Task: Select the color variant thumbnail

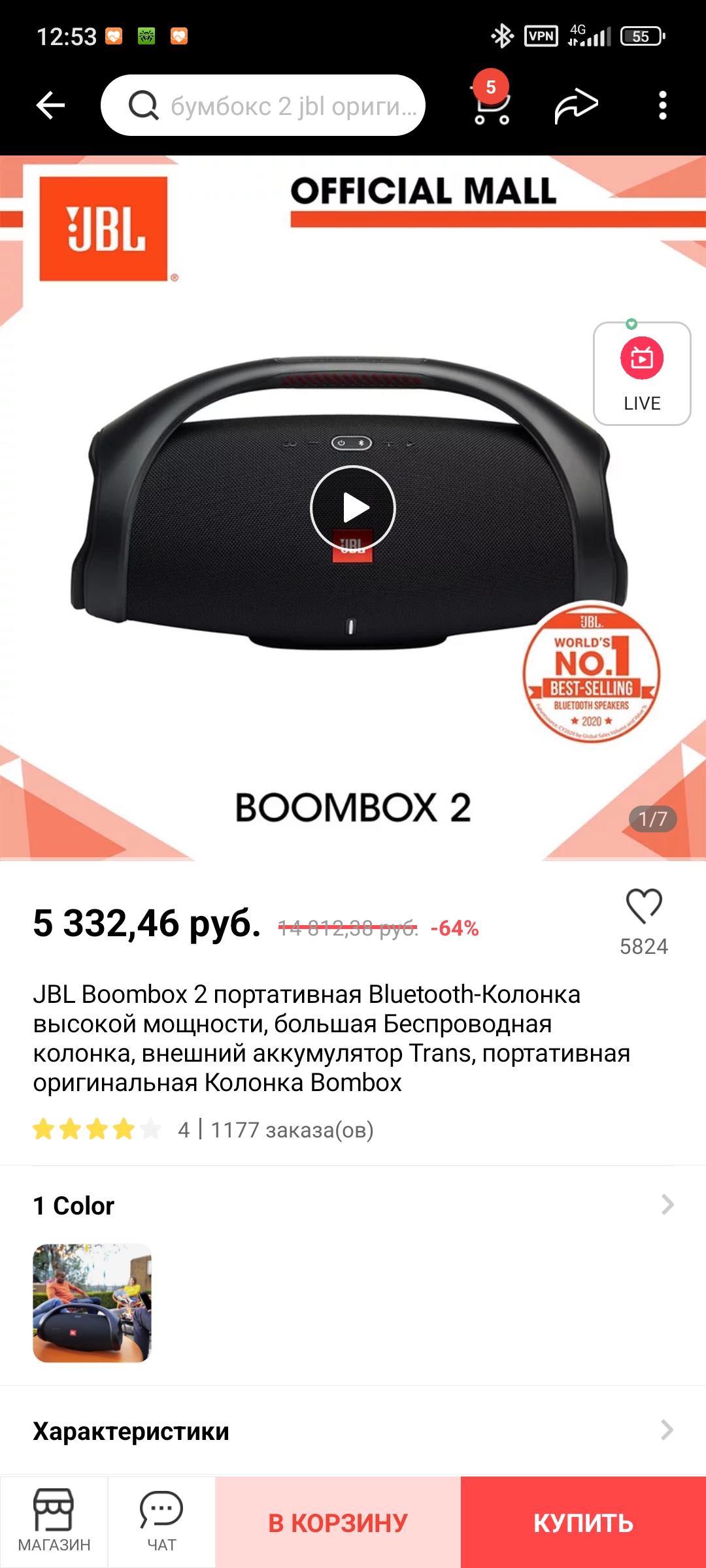Action: pos(92,1303)
